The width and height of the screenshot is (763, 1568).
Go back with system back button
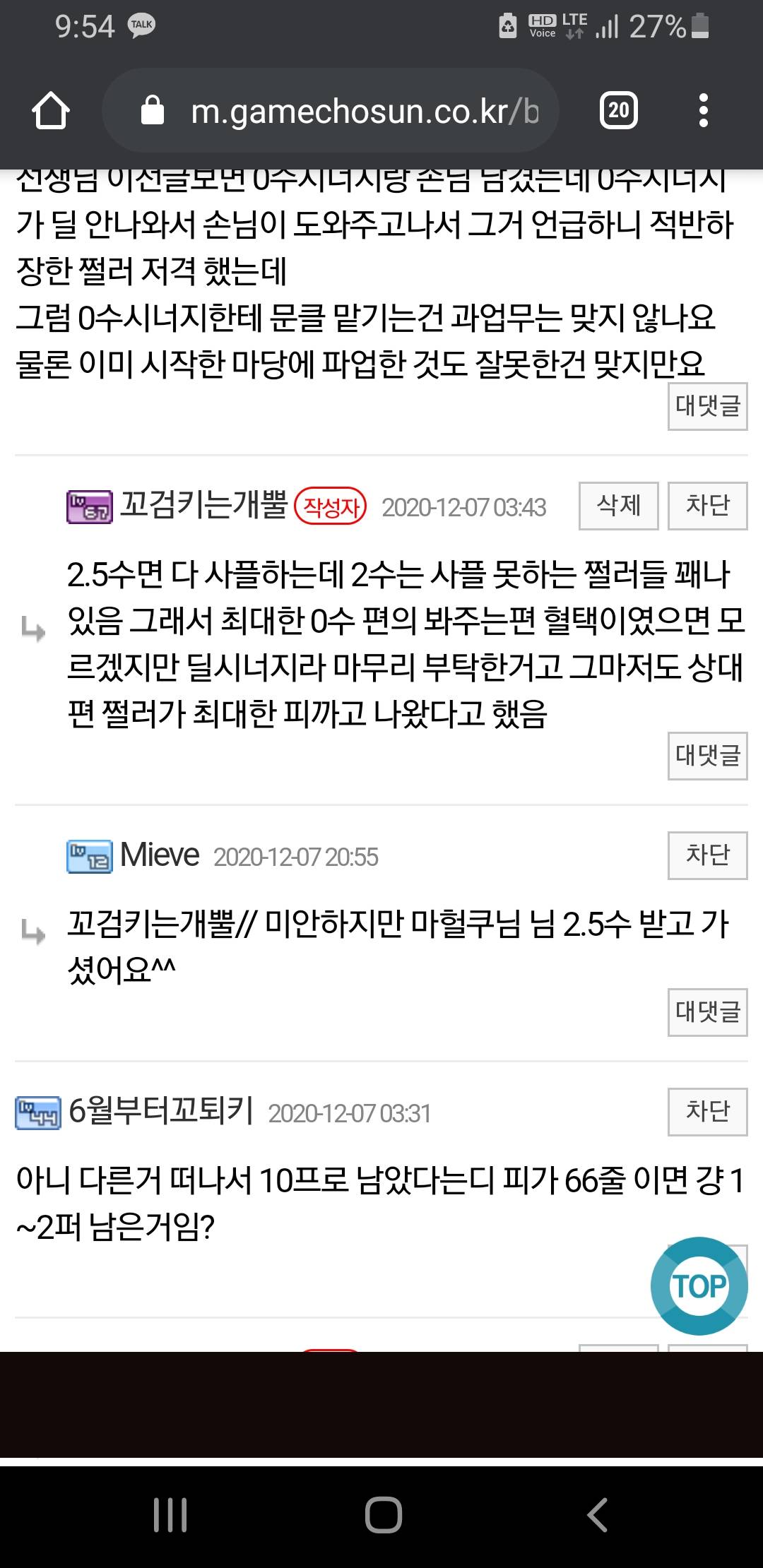pos(597,1514)
